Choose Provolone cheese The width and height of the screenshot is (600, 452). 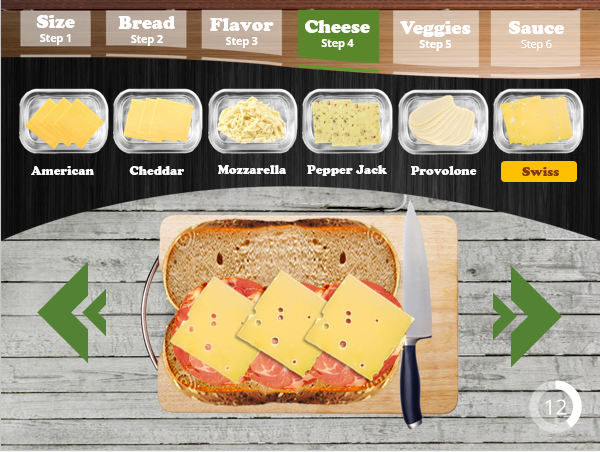coord(442,121)
